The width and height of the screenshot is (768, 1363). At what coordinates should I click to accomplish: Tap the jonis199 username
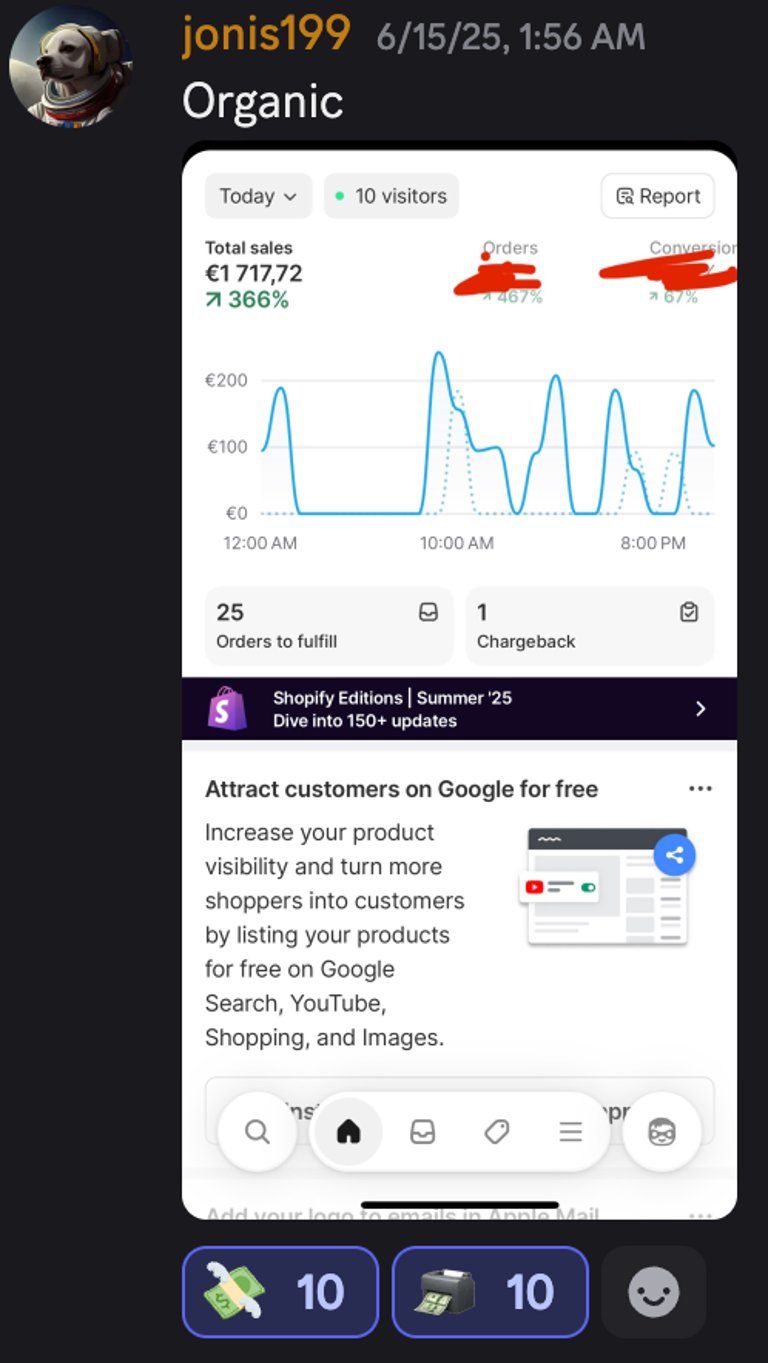pos(266,34)
